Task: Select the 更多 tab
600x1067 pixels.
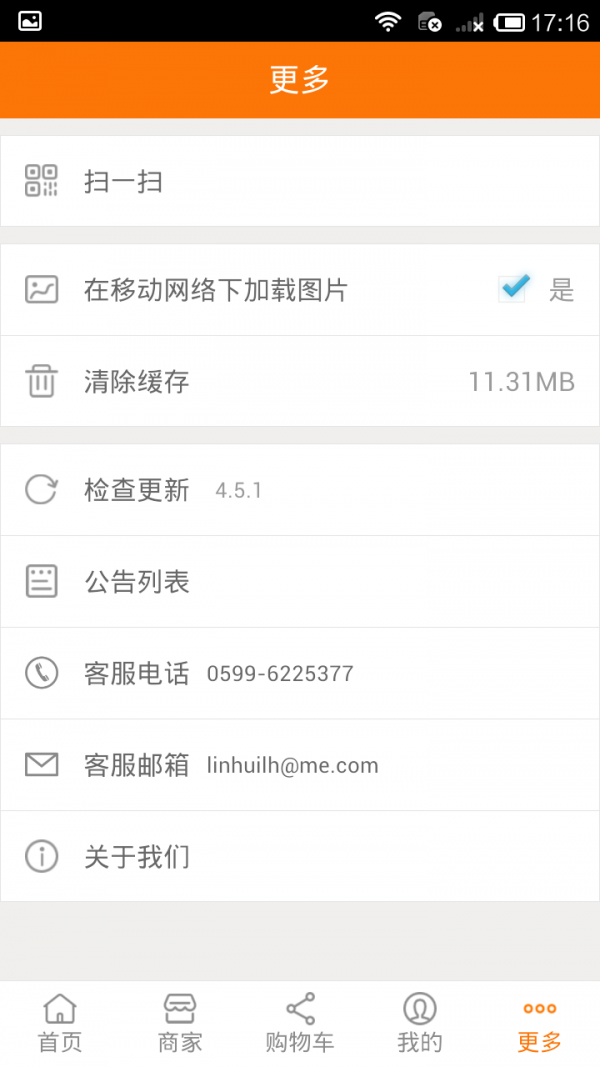Action: pyautogui.click(x=540, y=1023)
